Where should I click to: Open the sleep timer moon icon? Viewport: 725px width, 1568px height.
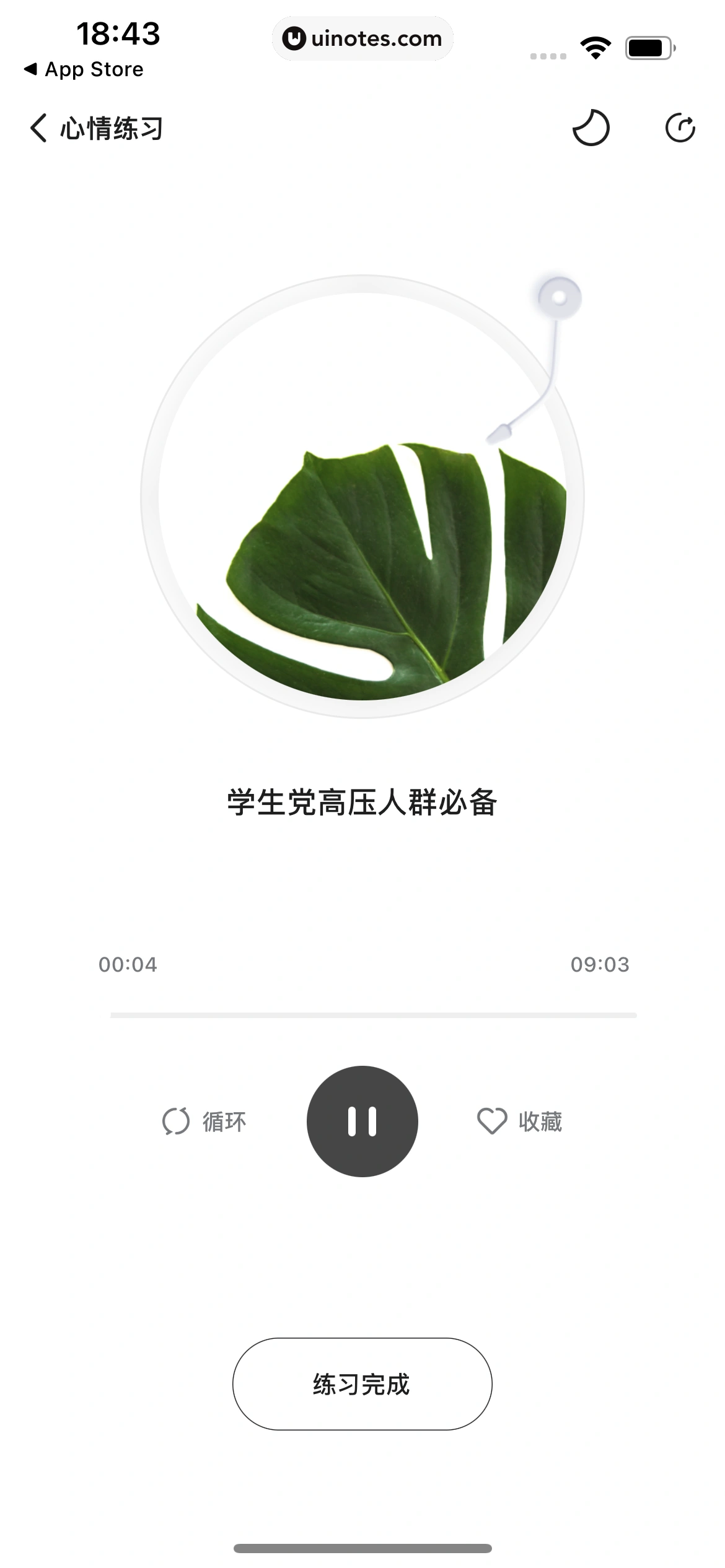coord(591,128)
